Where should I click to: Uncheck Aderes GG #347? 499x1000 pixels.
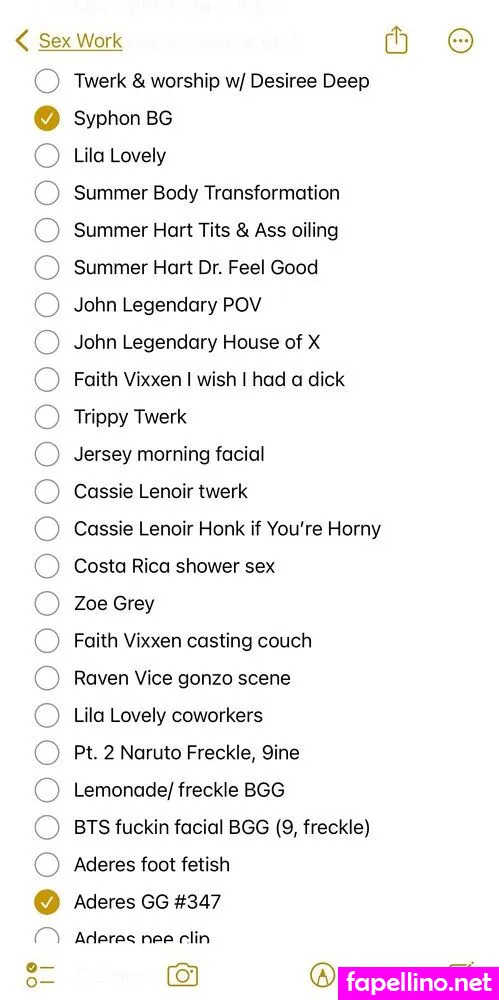(47, 902)
